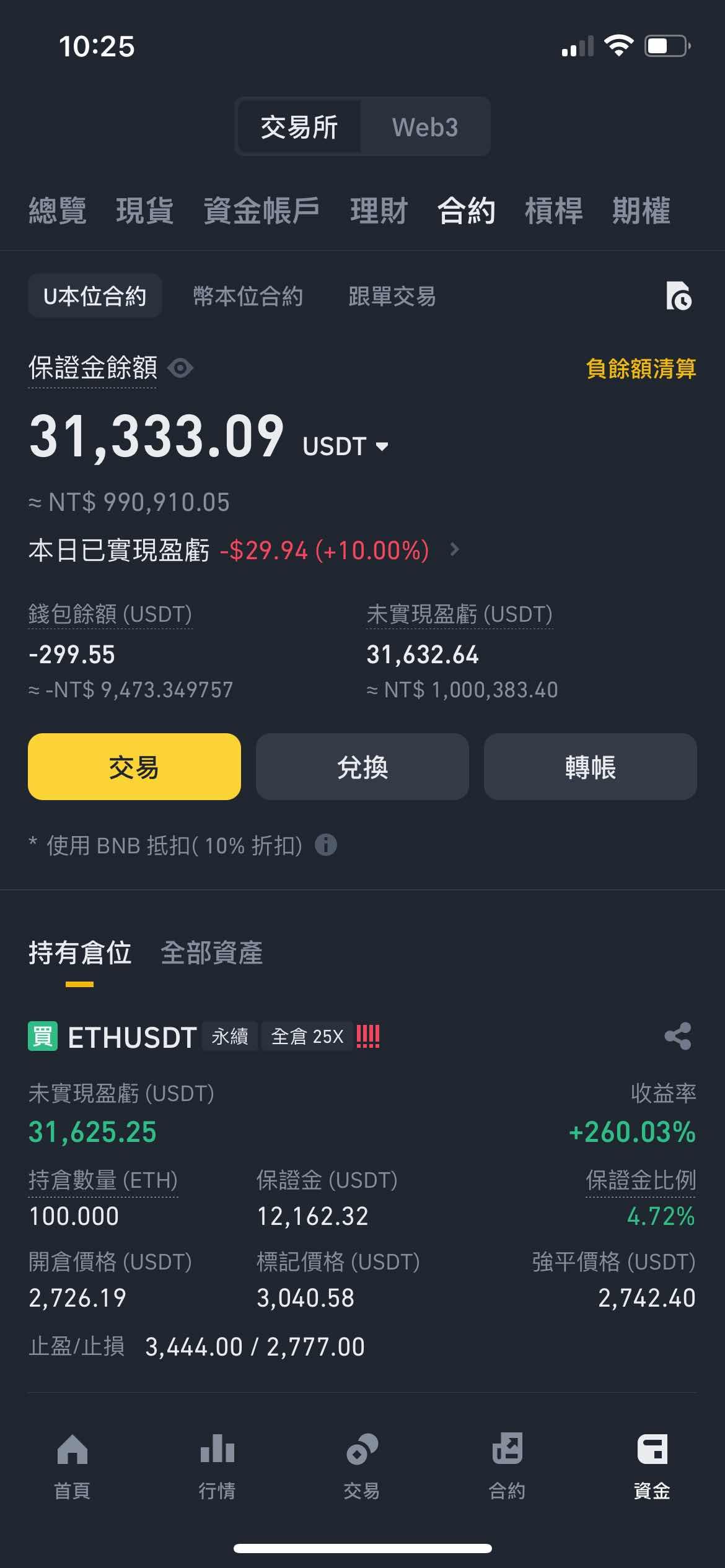
Task: Tap the 負餘額清算 link
Action: click(641, 368)
